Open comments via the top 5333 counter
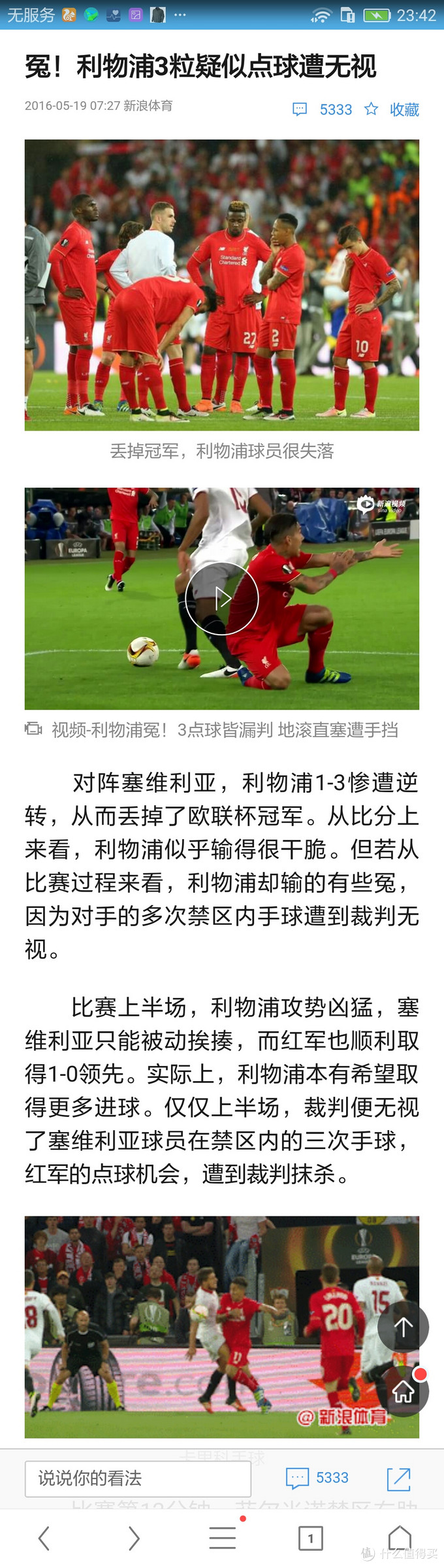Screen dimensions: 444x1568 [x=323, y=109]
